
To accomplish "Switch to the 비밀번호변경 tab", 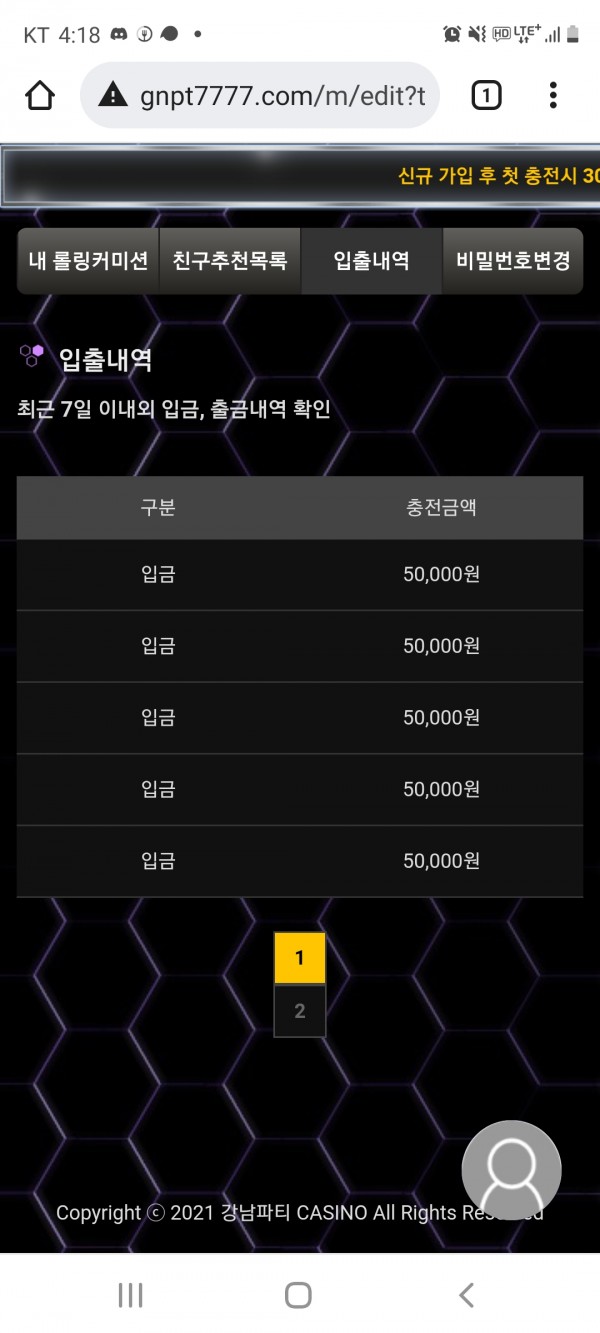I will click(x=513, y=261).
